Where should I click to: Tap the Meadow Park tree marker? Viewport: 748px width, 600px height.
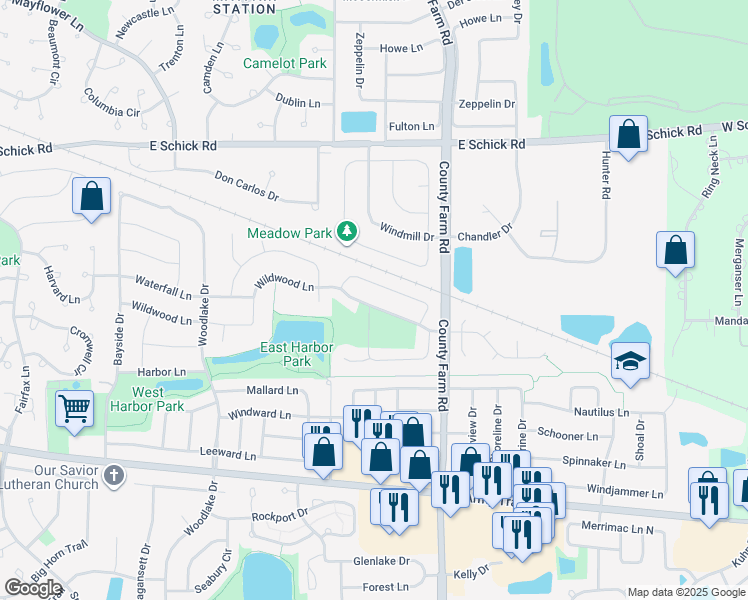pos(347,232)
